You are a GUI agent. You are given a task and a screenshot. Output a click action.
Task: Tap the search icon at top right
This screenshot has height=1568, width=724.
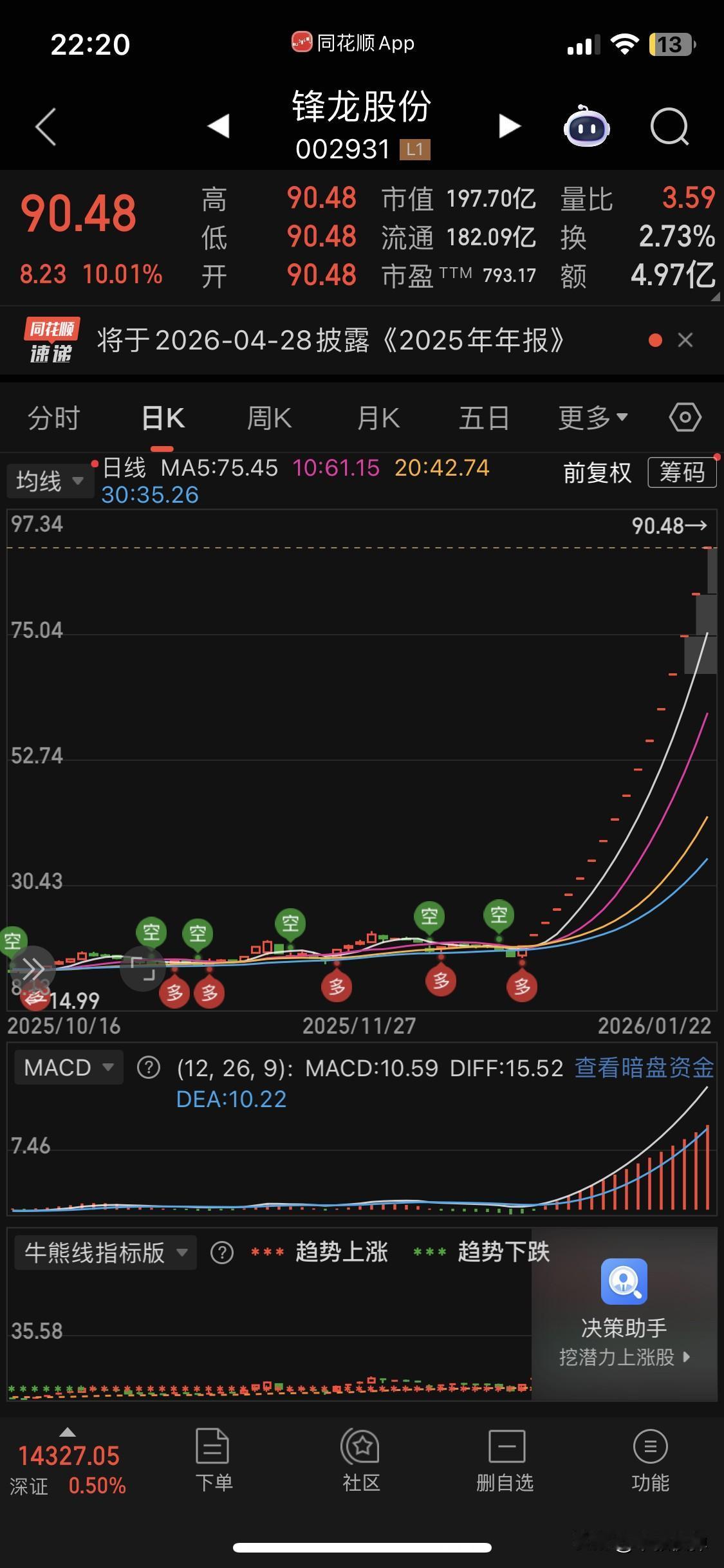[x=669, y=127]
